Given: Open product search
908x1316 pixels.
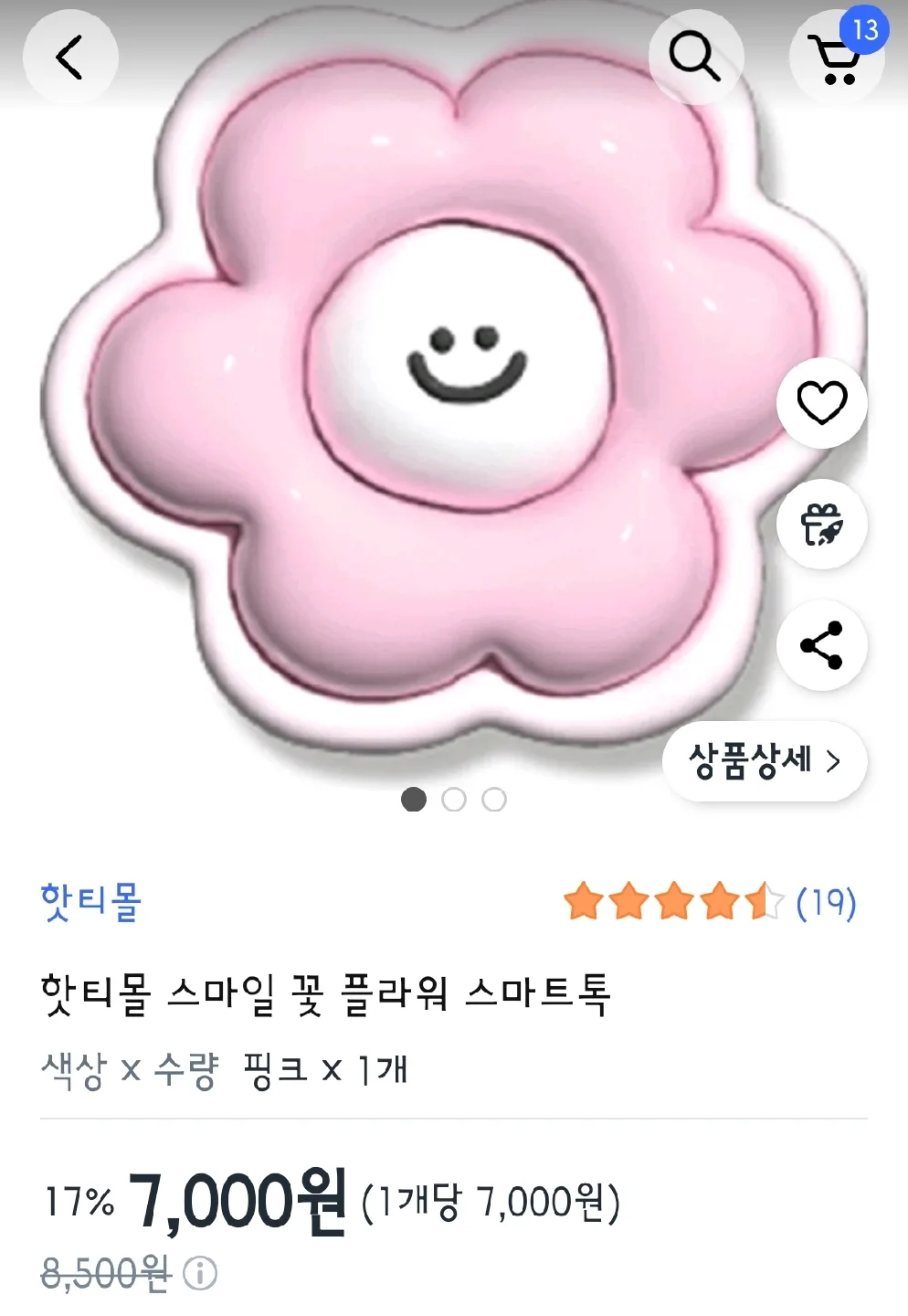Looking at the screenshot, I should 695,58.
